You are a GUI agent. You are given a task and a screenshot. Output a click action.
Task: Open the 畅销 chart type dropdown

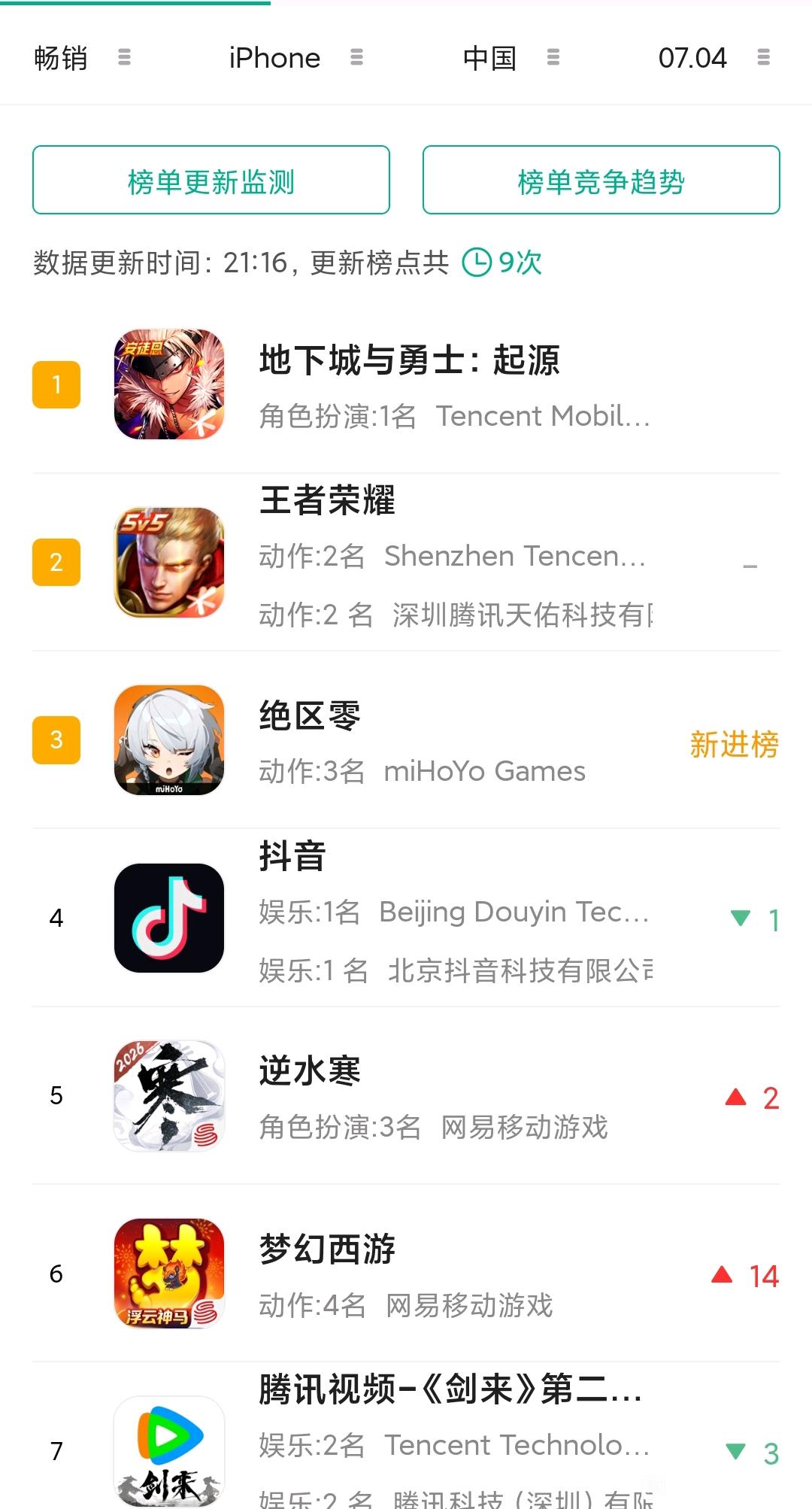(x=81, y=58)
